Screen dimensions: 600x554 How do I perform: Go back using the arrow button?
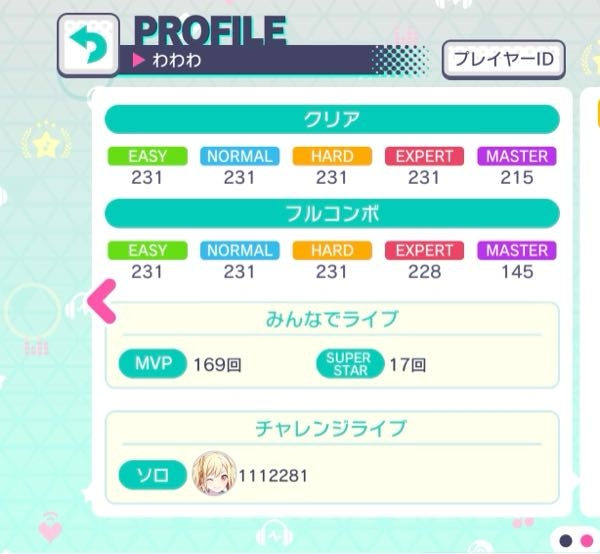tap(88, 44)
